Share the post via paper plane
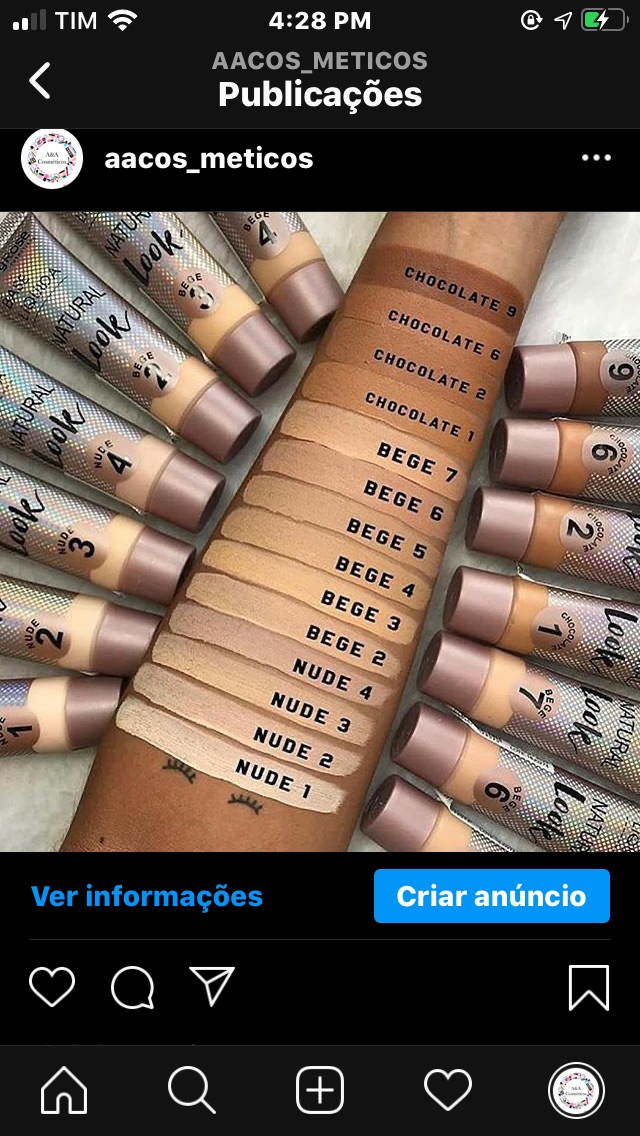 tap(212, 986)
